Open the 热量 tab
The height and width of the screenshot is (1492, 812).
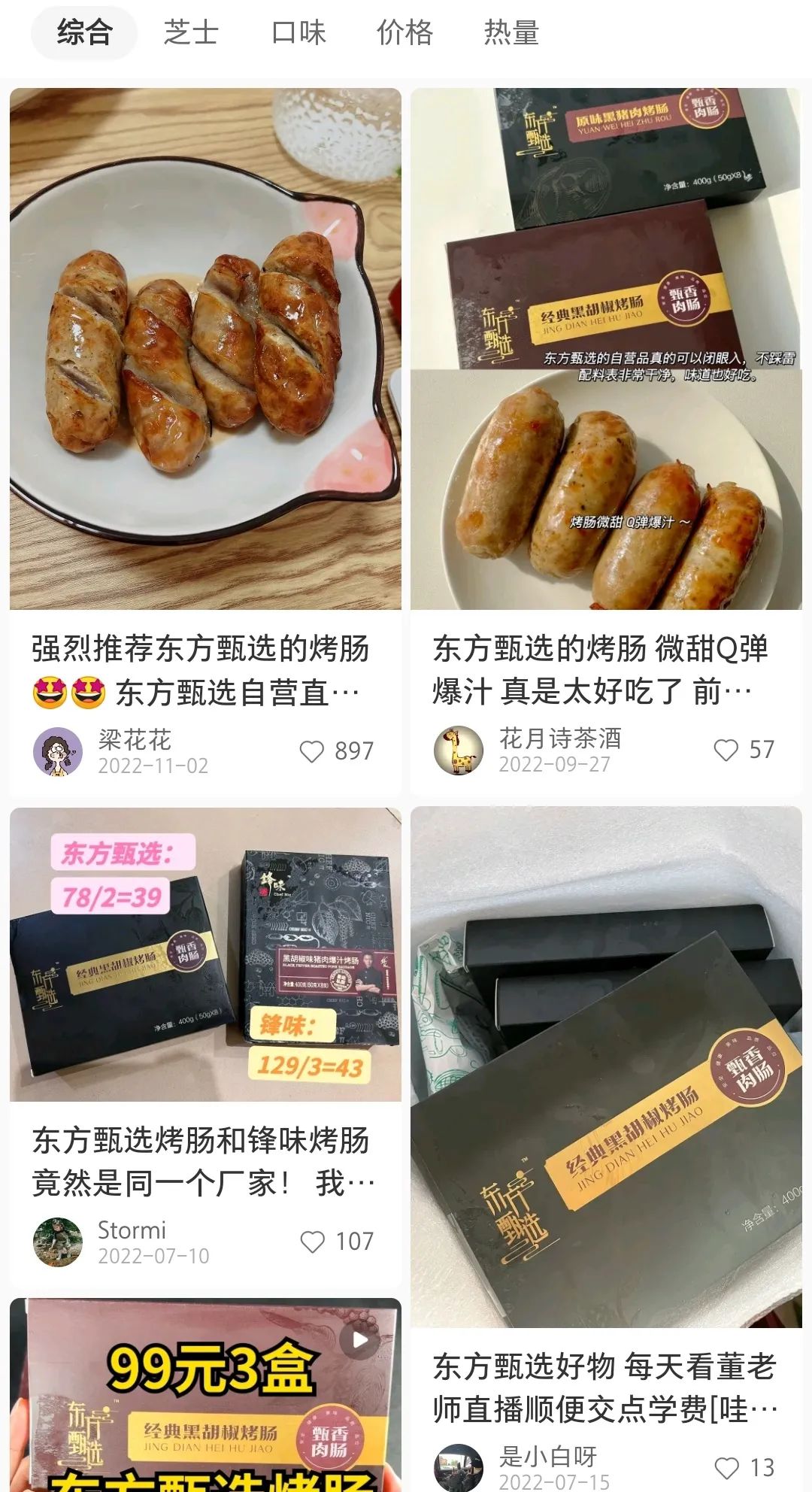click(512, 32)
